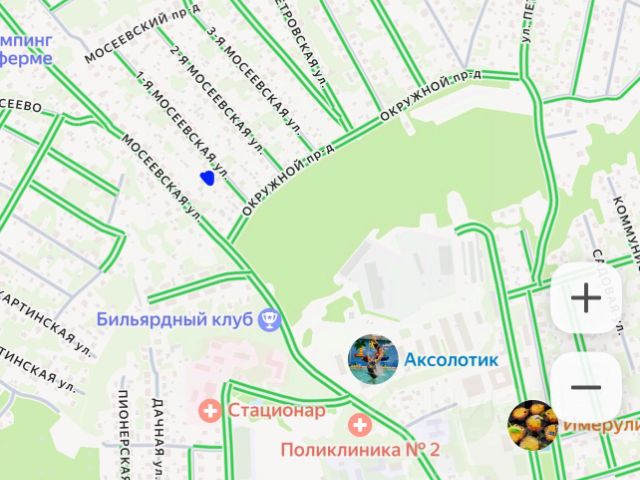The image size is (640, 480).
Task: Zoom out of the map
Action: point(586,388)
